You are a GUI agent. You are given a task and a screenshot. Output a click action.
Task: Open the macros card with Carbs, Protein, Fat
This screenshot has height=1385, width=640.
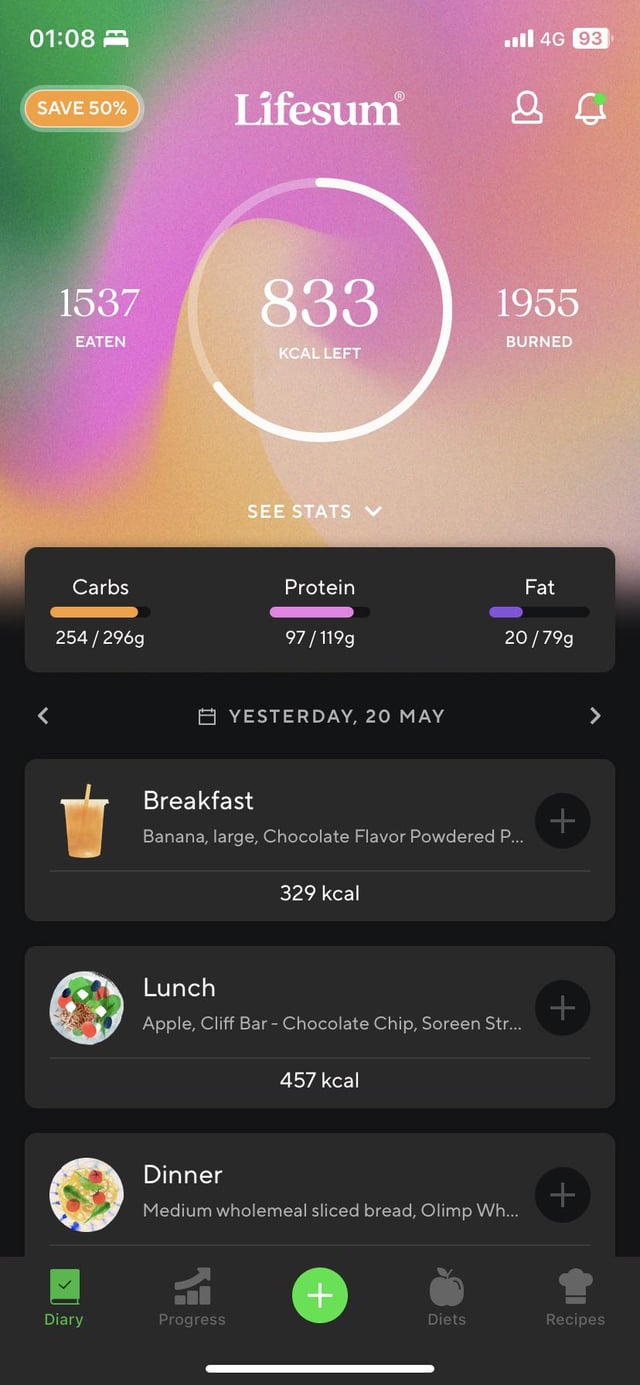[320, 609]
